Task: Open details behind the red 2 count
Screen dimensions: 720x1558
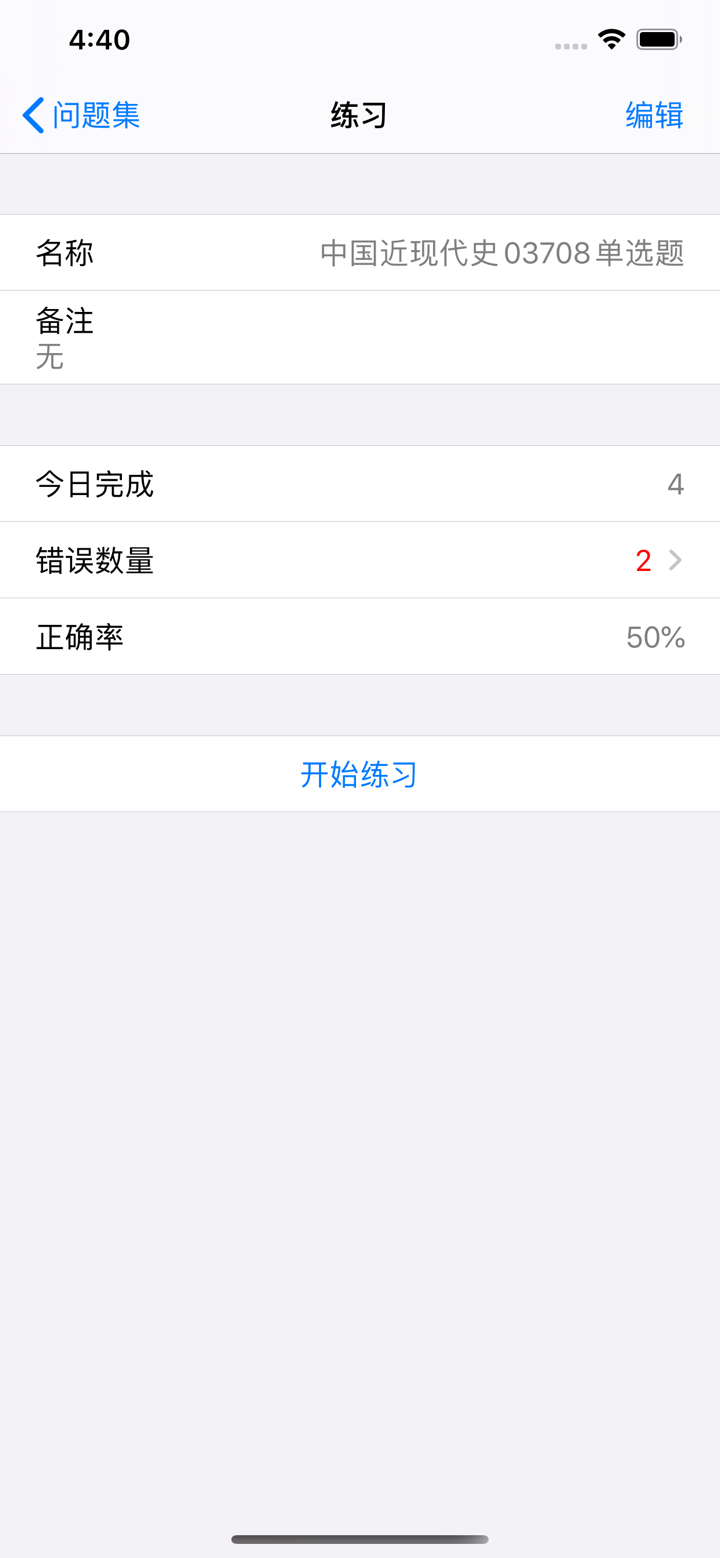Action: [643, 560]
